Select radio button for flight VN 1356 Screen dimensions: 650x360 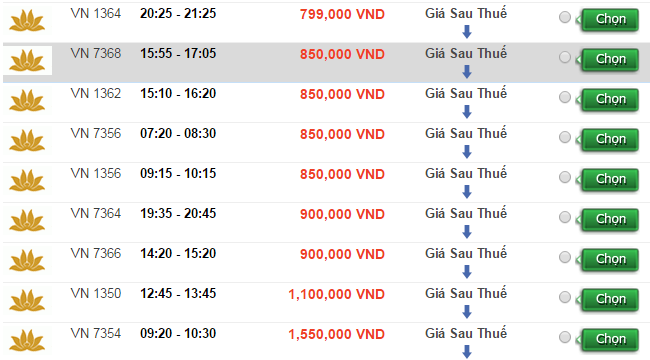pos(565,177)
